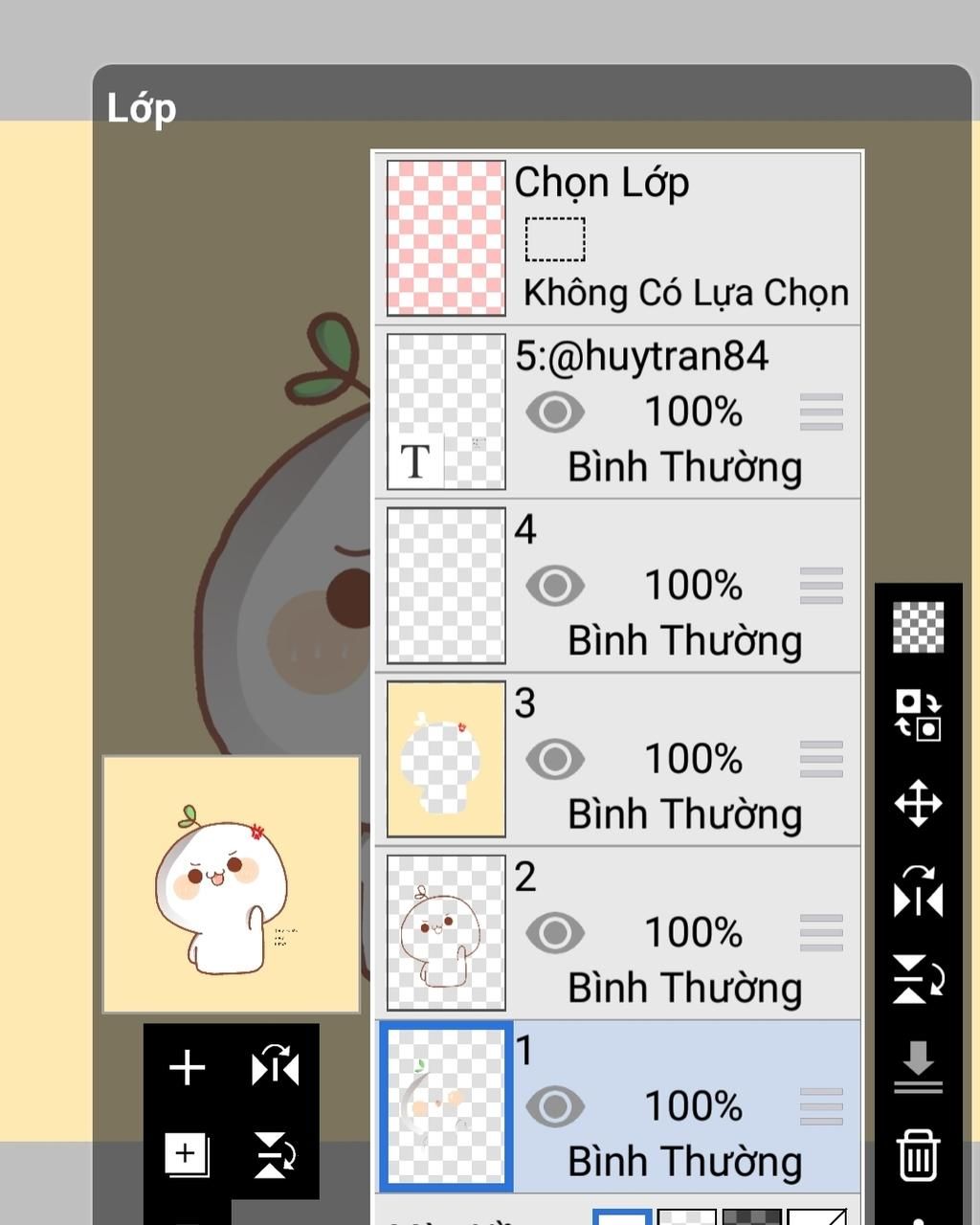Screen dimensions: 980x1225
Task: Flip layer vertically in right toolbar
Action: [918, 979]
